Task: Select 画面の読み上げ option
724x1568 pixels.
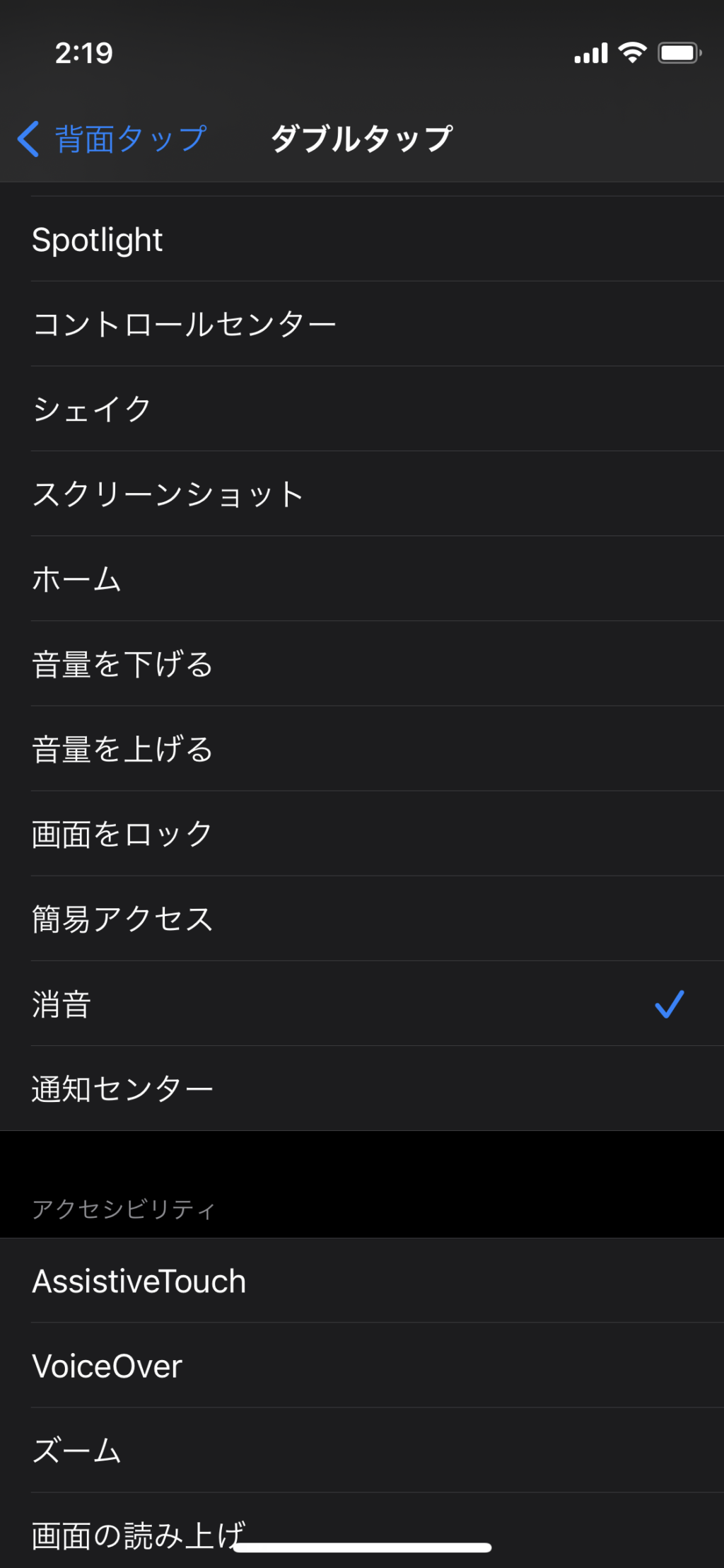Action: (x=362, y=1531)
